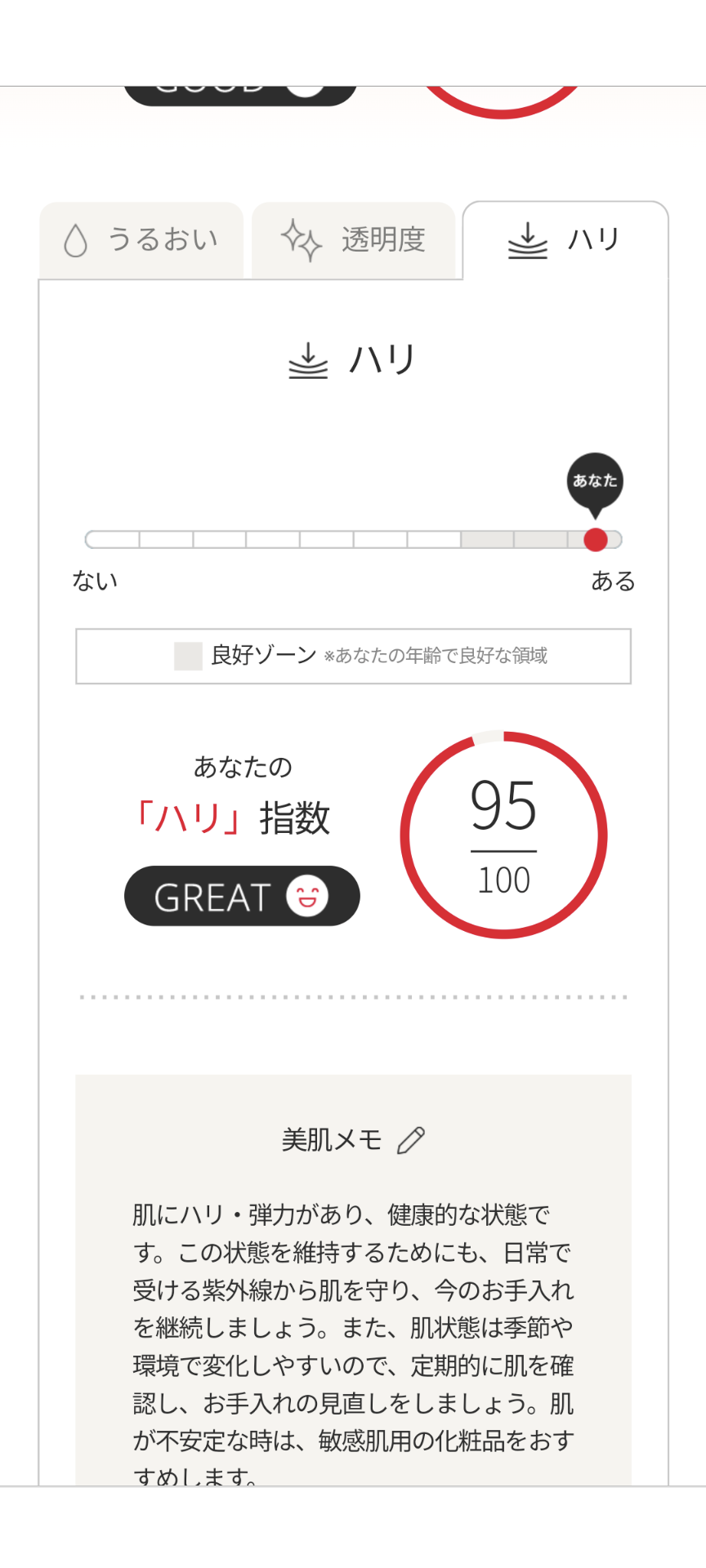Switch to the 透明度 tab

355,239
